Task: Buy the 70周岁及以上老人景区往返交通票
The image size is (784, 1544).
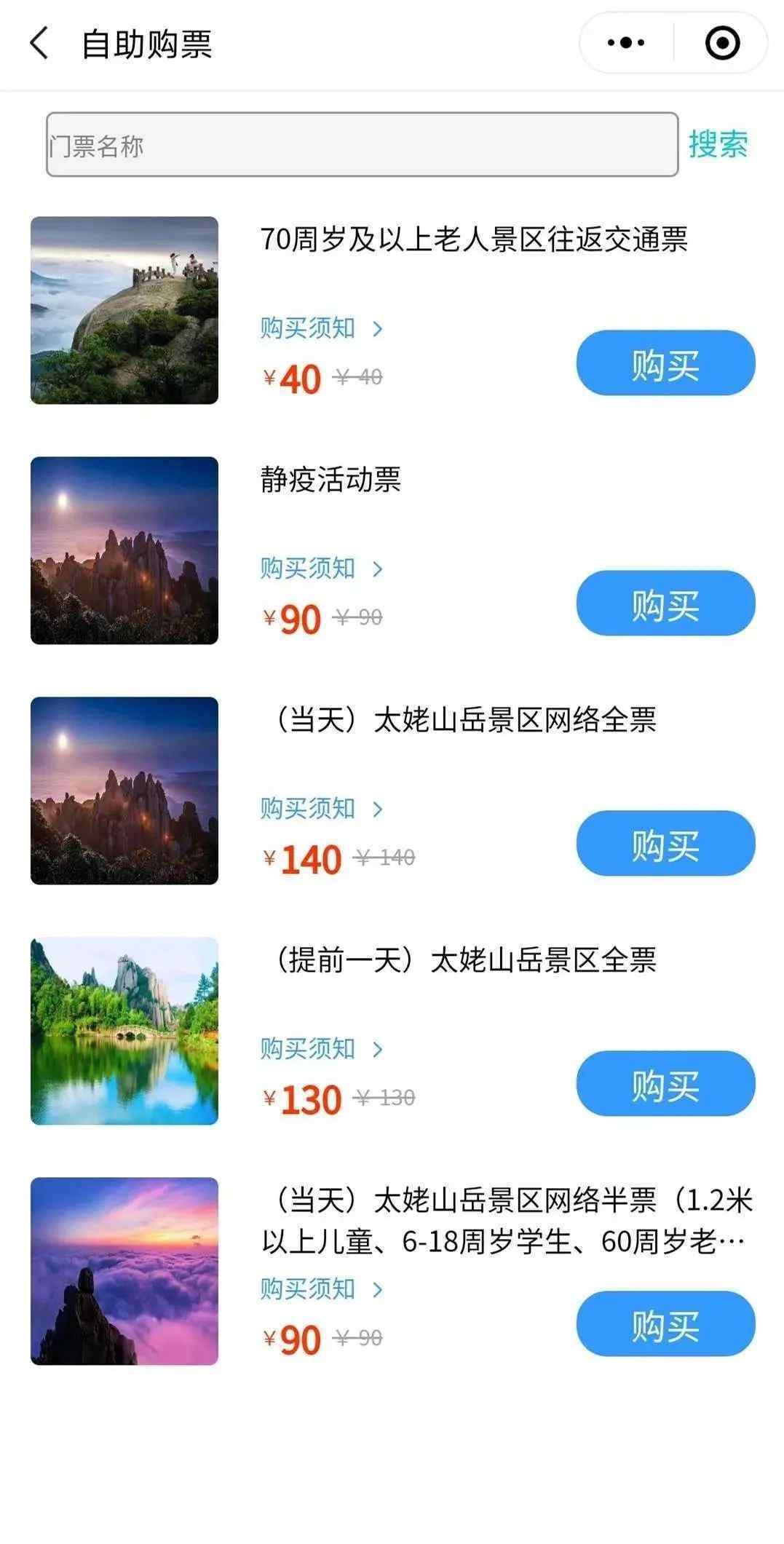Action: (x=665, y=363)
